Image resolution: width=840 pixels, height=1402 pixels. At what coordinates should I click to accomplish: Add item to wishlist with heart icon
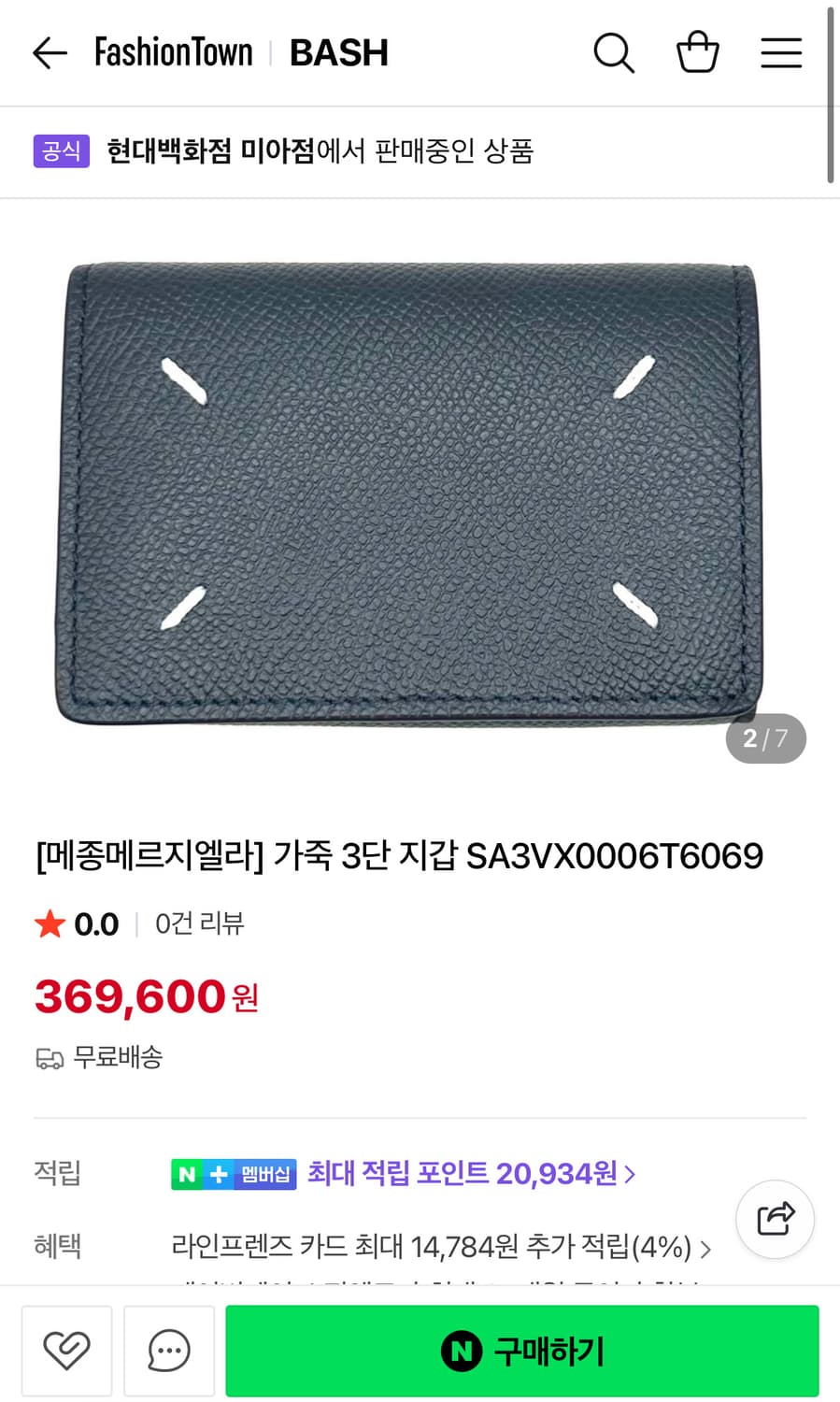pos(65,1350)
